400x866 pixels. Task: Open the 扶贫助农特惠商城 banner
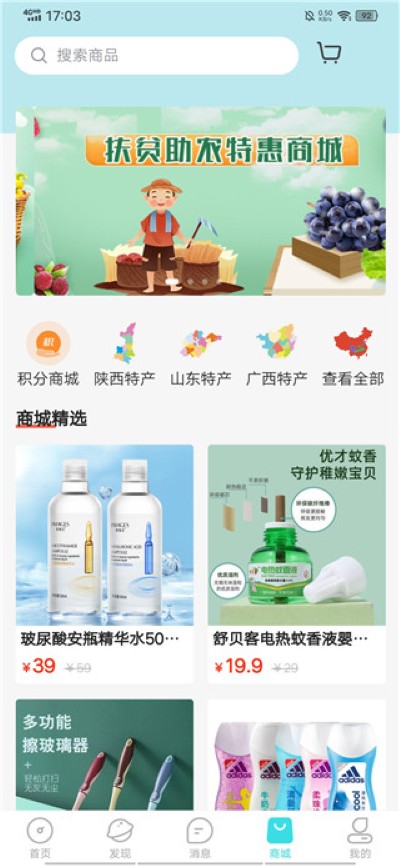pos(201,201)
